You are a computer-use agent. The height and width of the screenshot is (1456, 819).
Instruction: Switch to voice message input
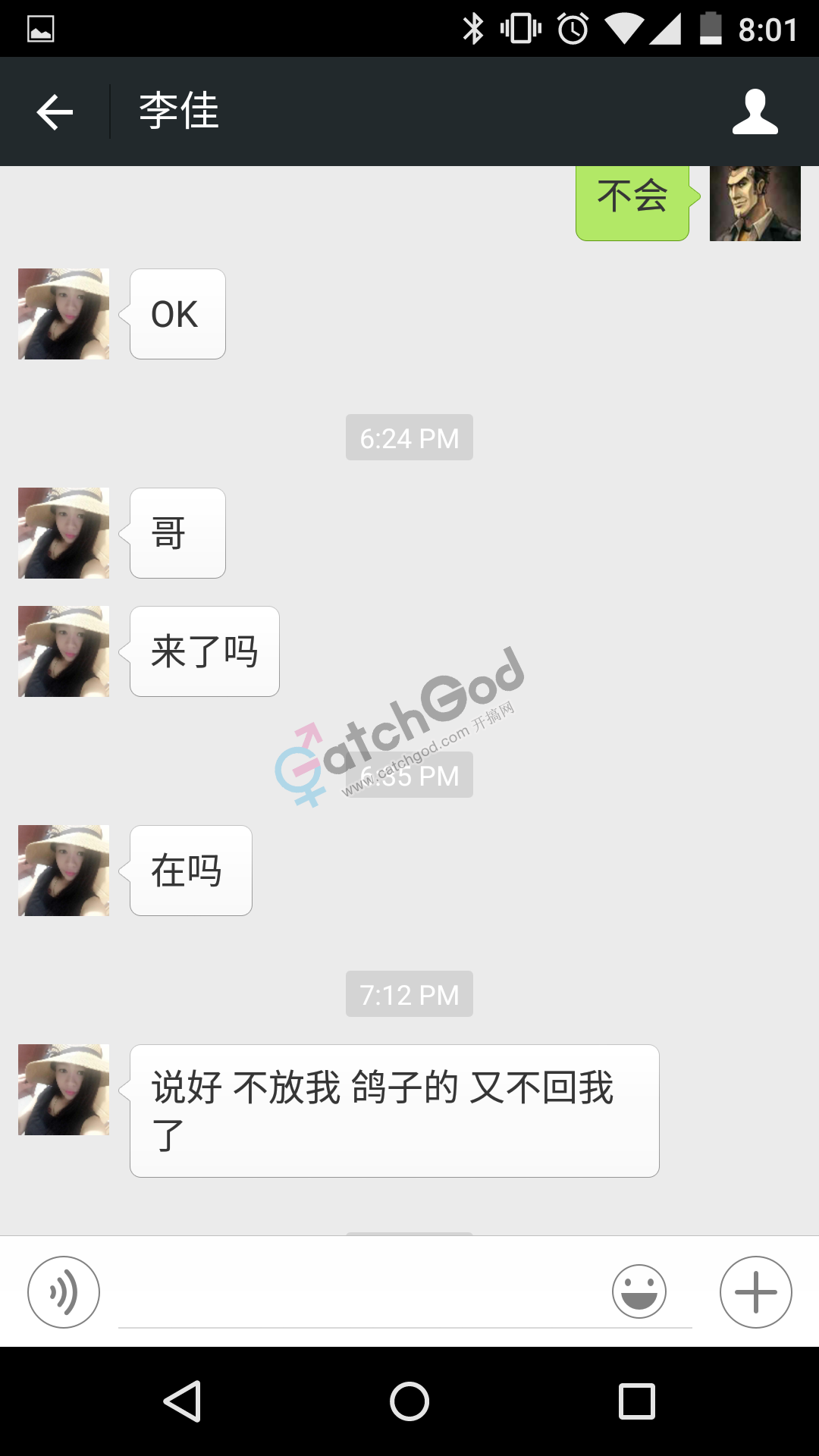point(64,1292)
